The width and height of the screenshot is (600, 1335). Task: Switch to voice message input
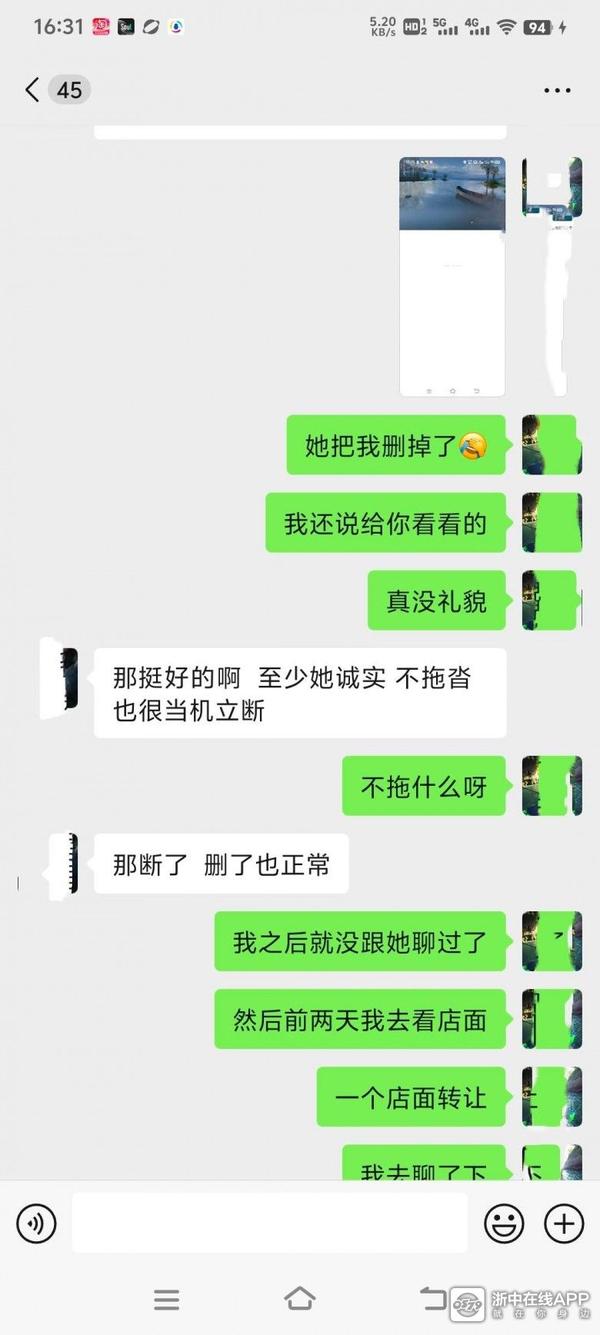point(37,1223)
